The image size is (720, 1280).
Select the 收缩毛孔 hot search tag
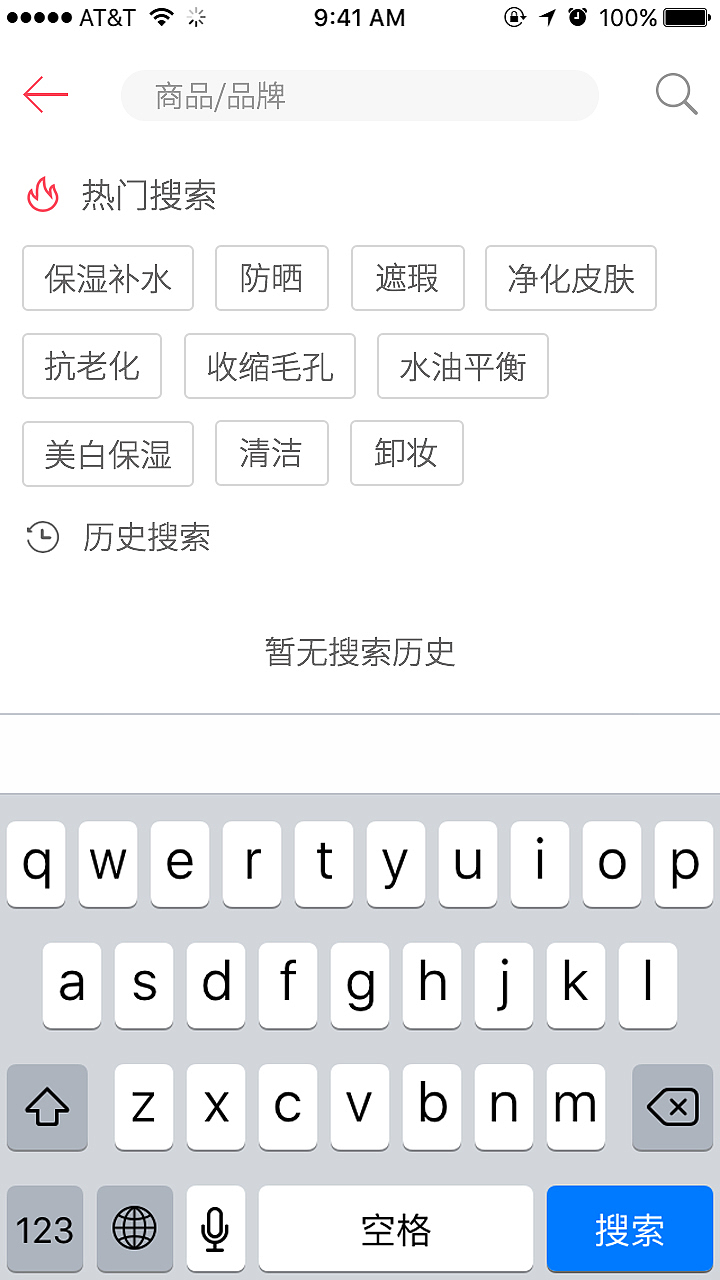[x=269, y=366]
